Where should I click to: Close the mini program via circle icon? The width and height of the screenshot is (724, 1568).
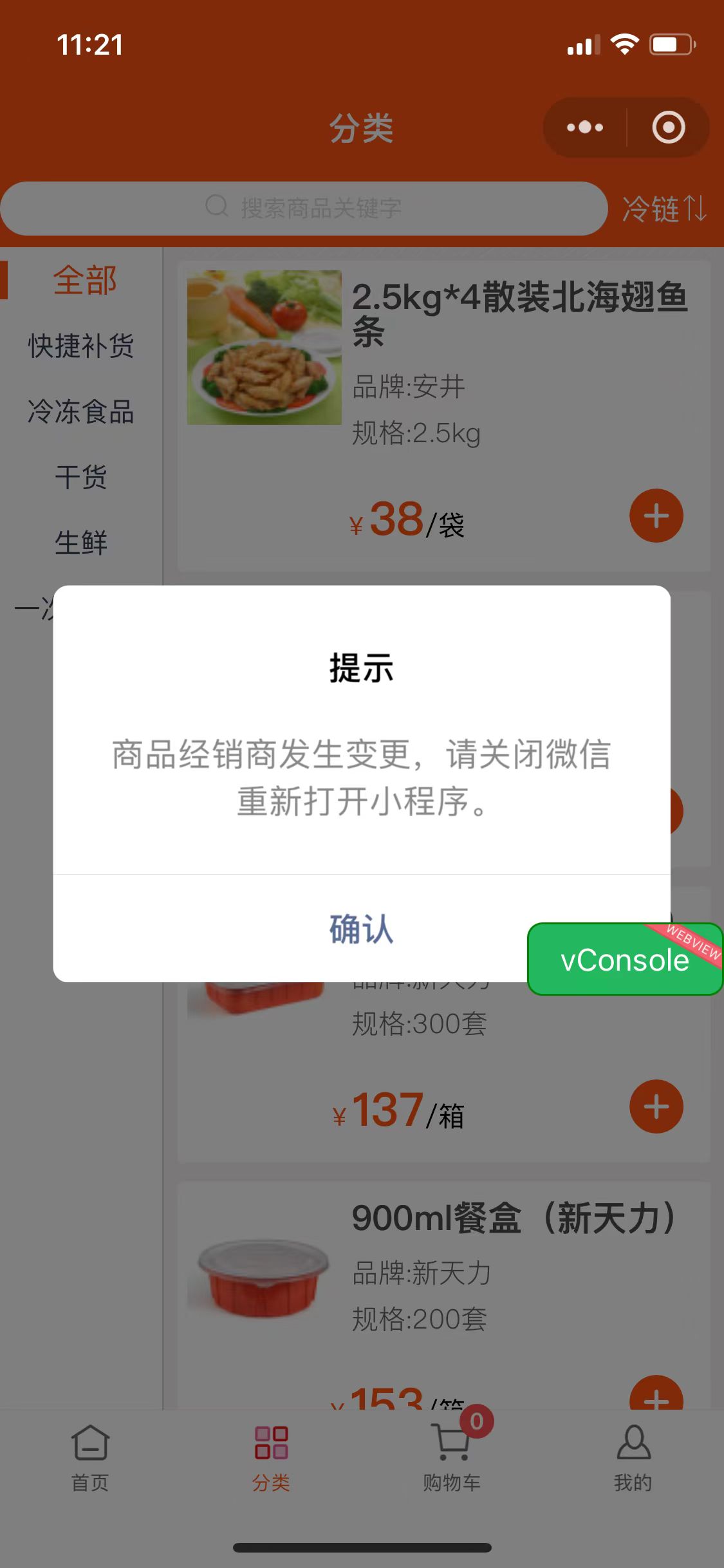668,127
